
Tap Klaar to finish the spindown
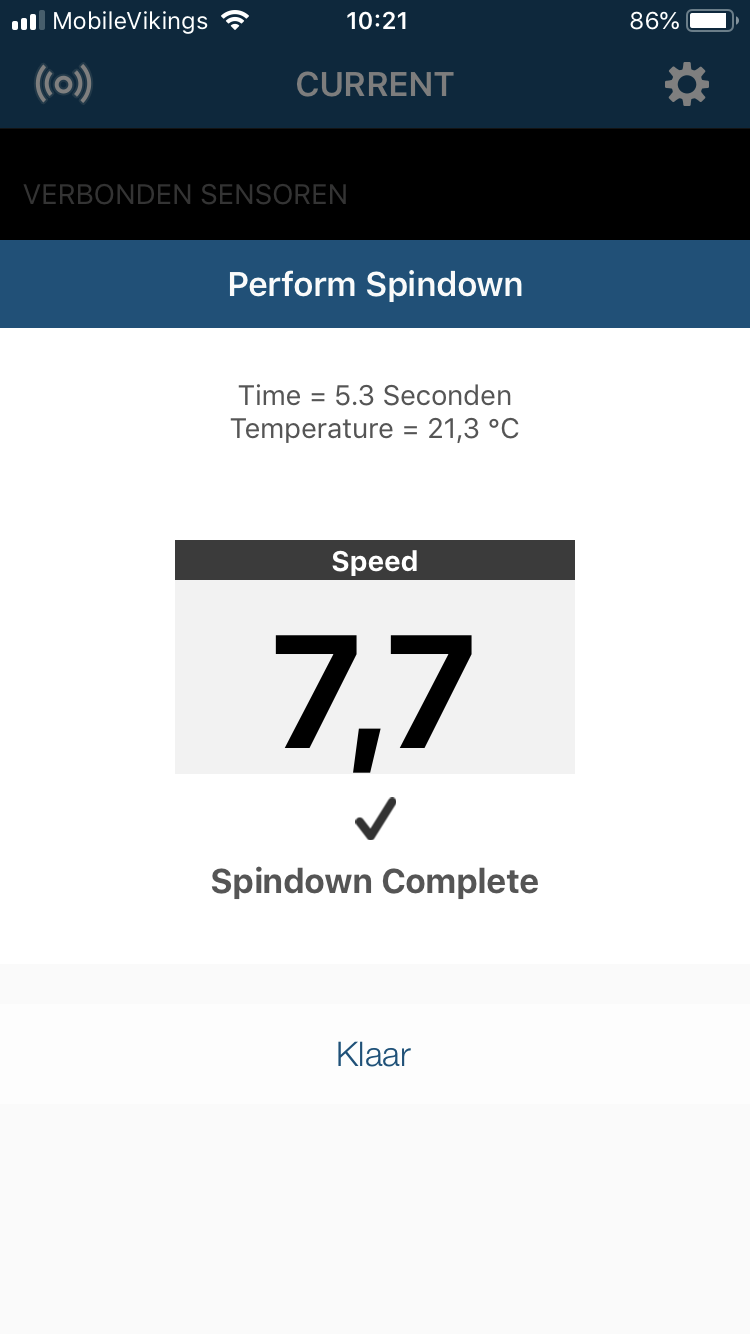pyautogui.click(x=374, y=1054)
